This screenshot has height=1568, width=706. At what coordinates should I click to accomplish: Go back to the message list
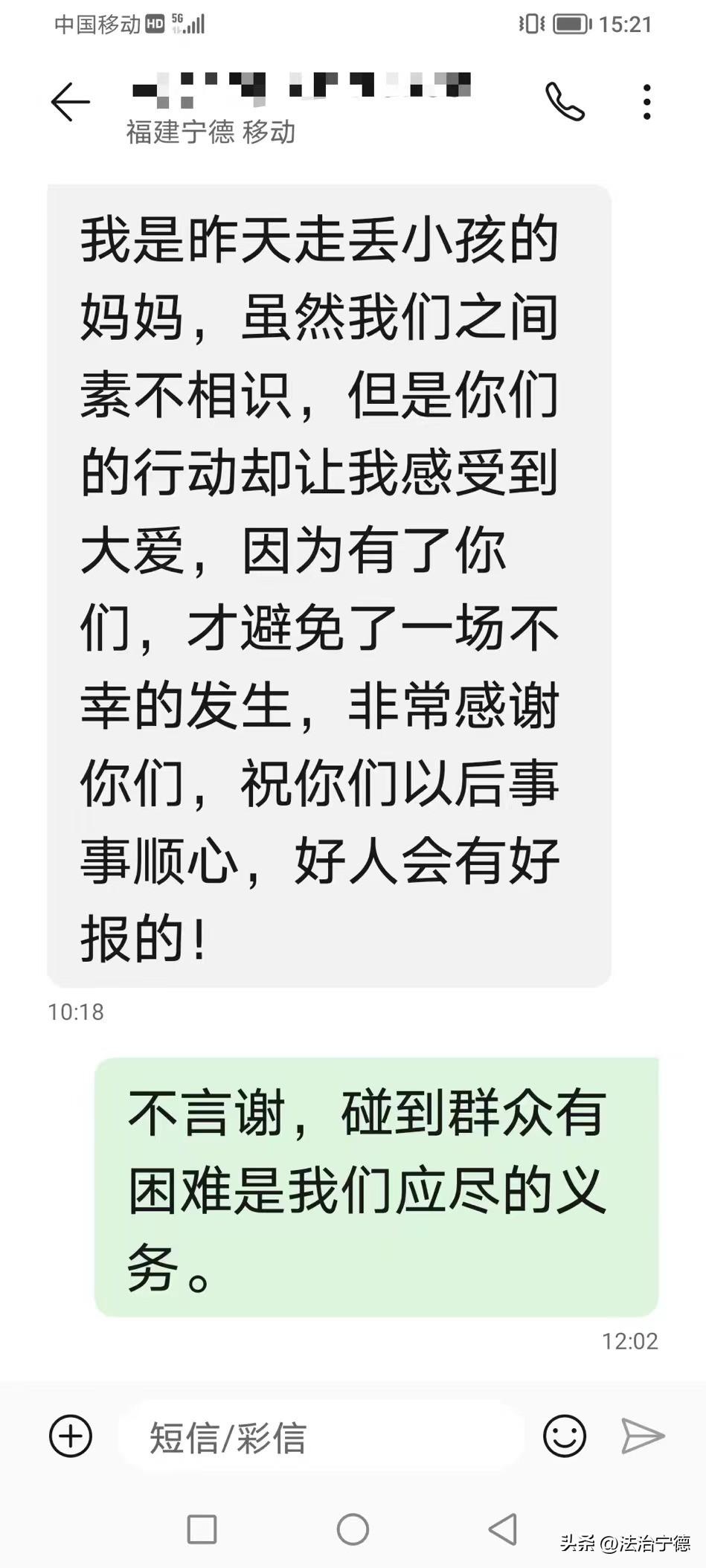(71, 102)
